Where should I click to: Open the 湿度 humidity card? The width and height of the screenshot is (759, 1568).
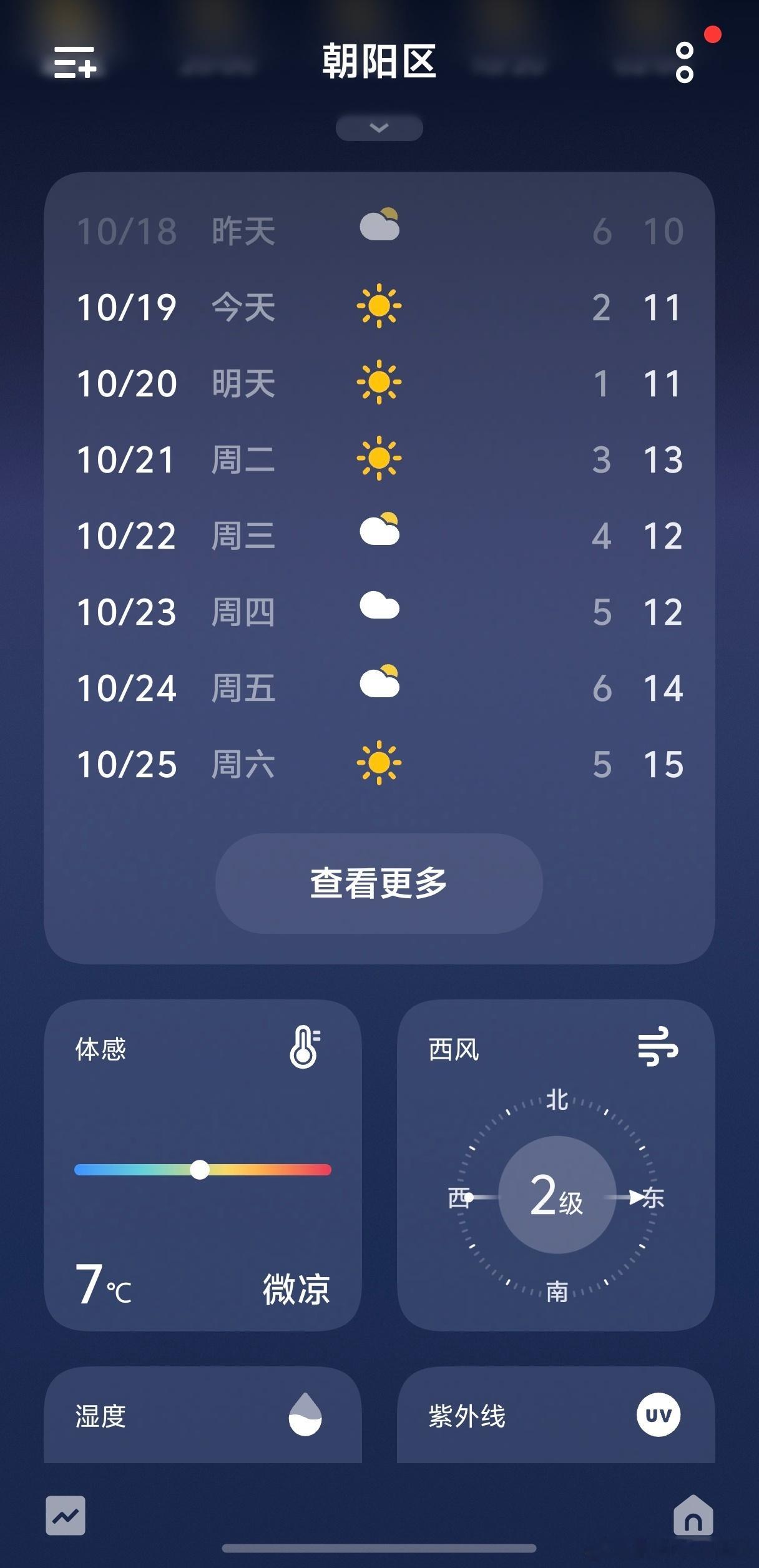coord(202,1416)
